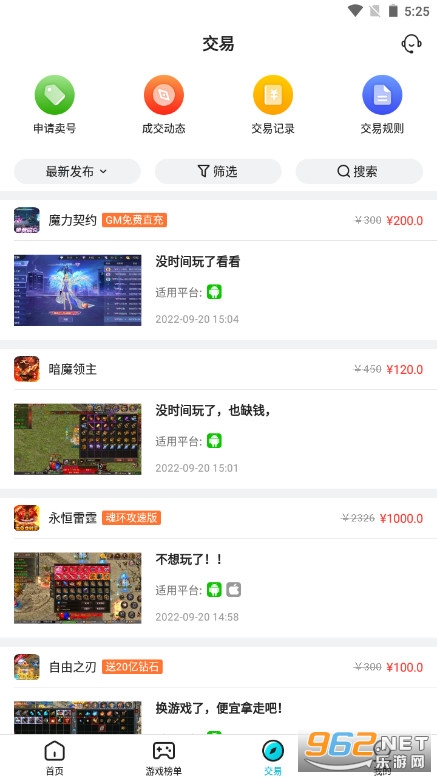Select the 交易 tab
Viewport: 437px width, 778px height.
[x=273, y=757]
